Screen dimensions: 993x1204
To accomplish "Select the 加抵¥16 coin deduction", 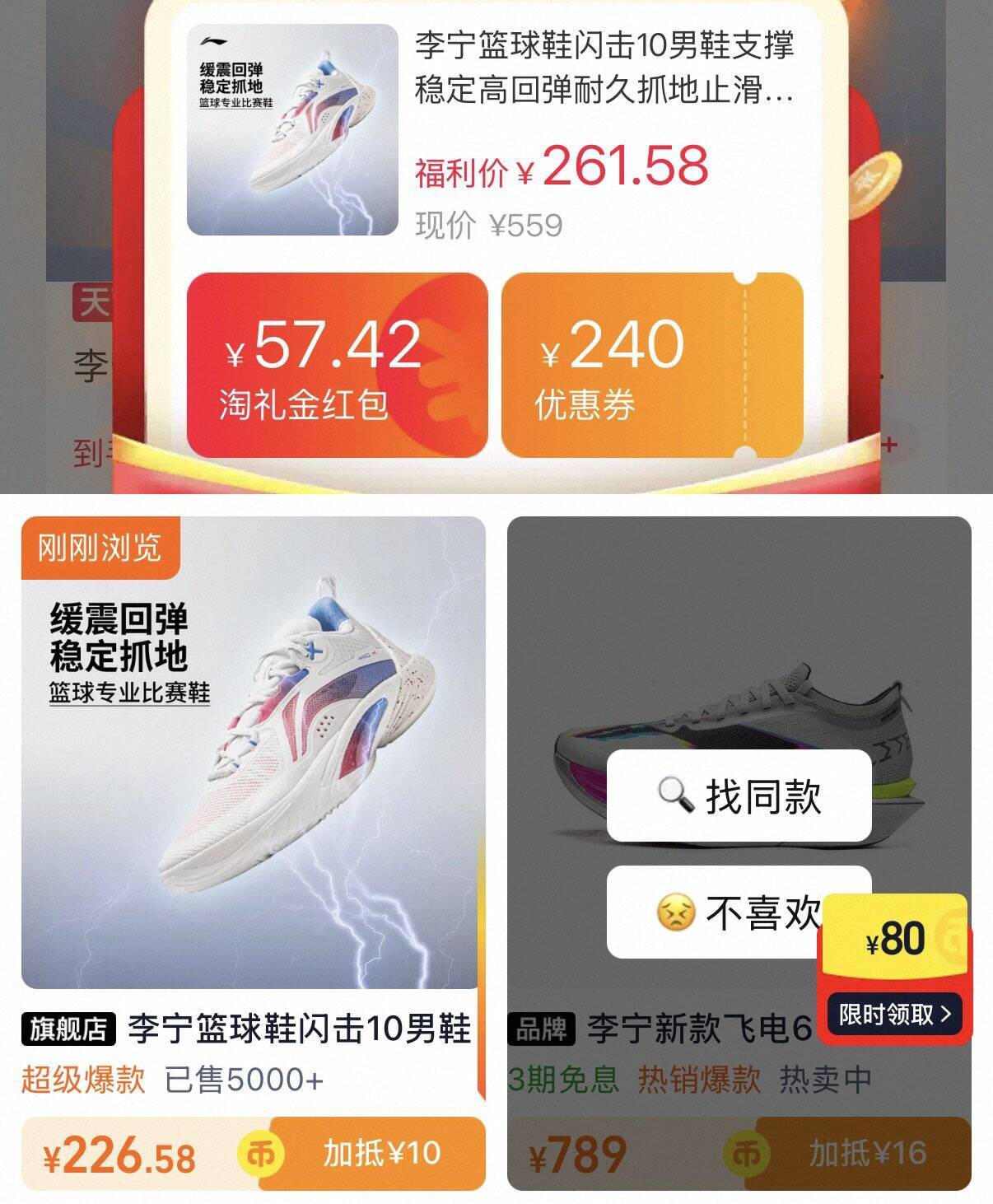I will [865, 1154].
